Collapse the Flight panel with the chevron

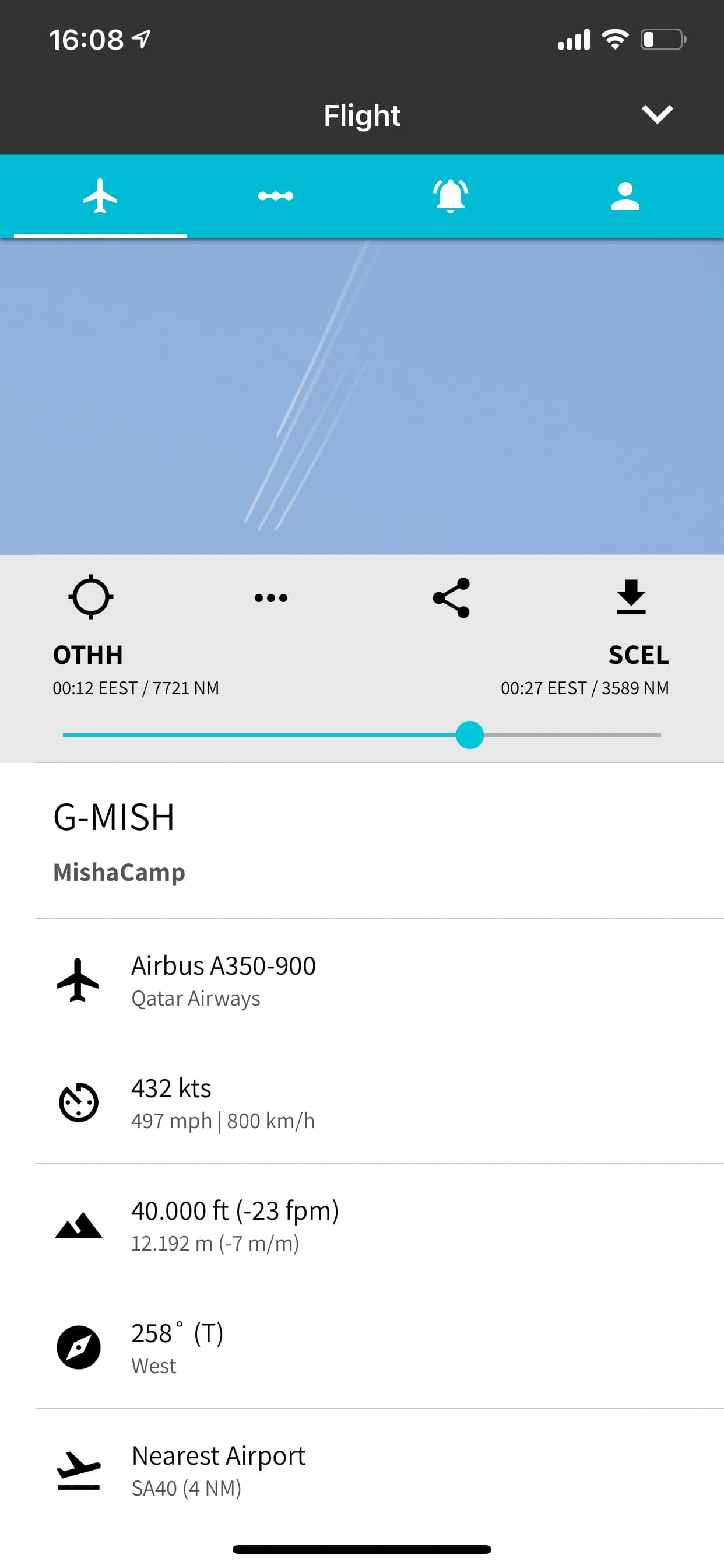657,114
